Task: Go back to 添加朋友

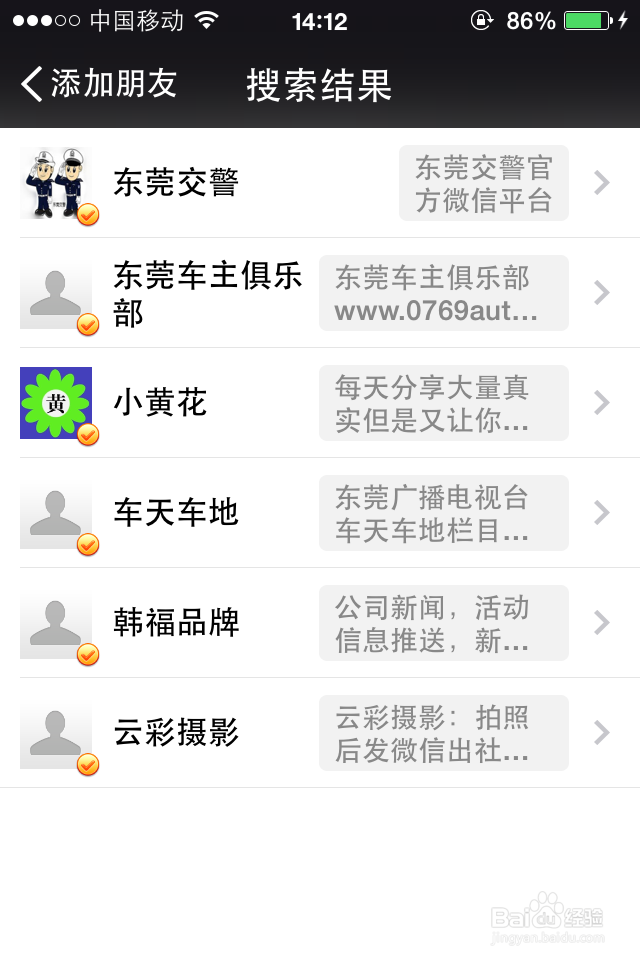Action: (x=100, y=84)
